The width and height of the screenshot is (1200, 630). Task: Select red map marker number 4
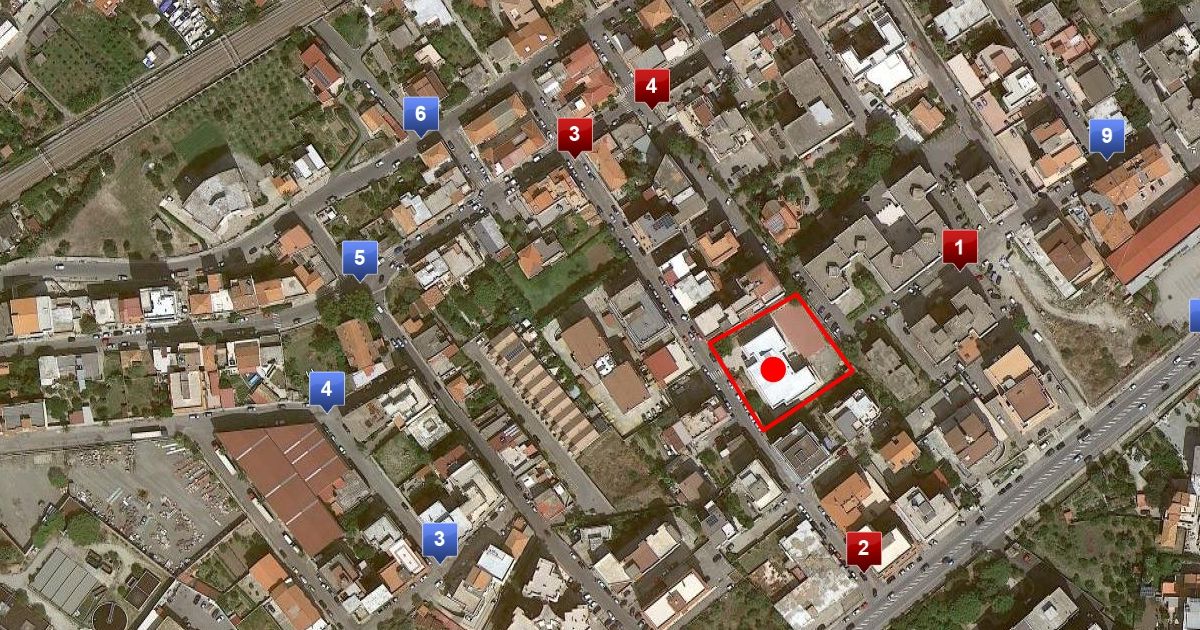tap(651, 86)
